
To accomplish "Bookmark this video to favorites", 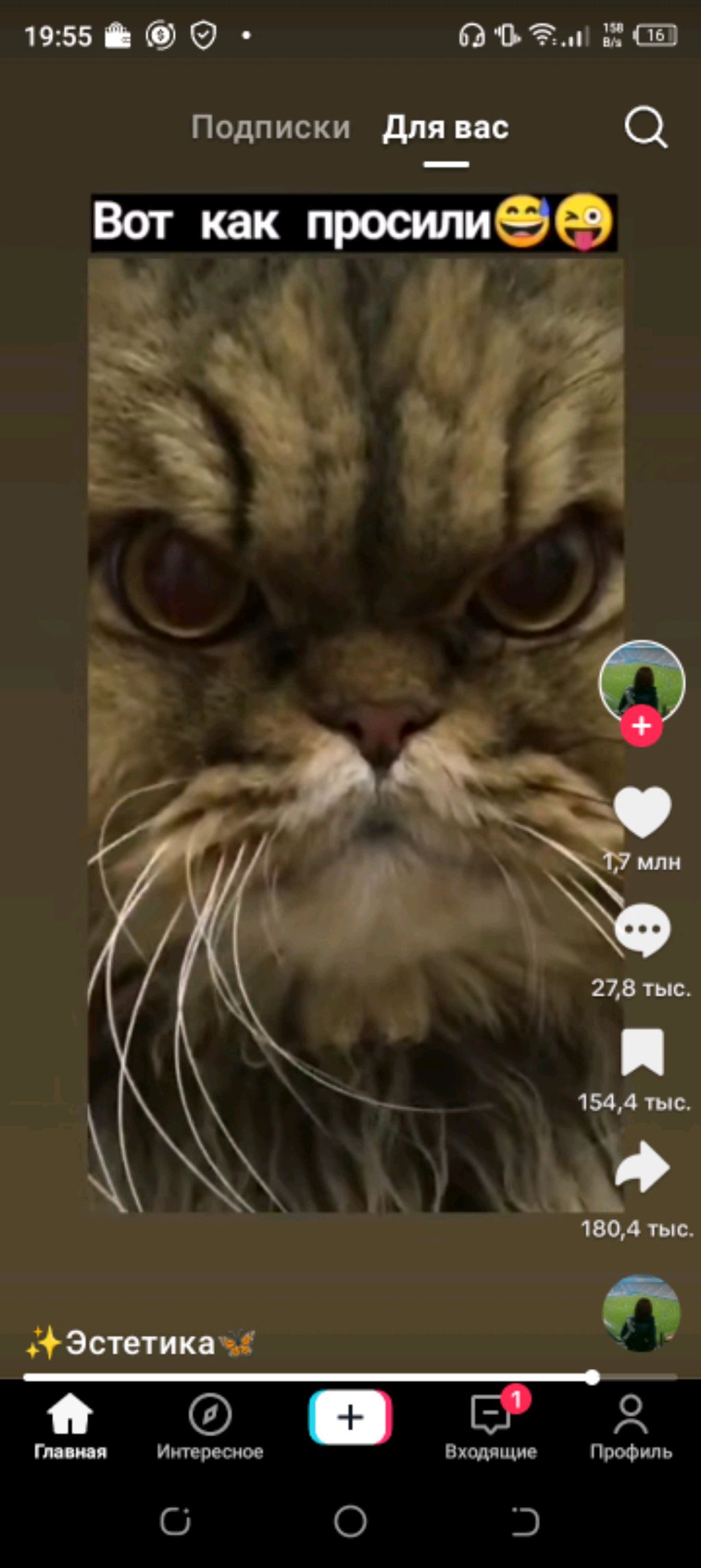I will (641, 1053).
